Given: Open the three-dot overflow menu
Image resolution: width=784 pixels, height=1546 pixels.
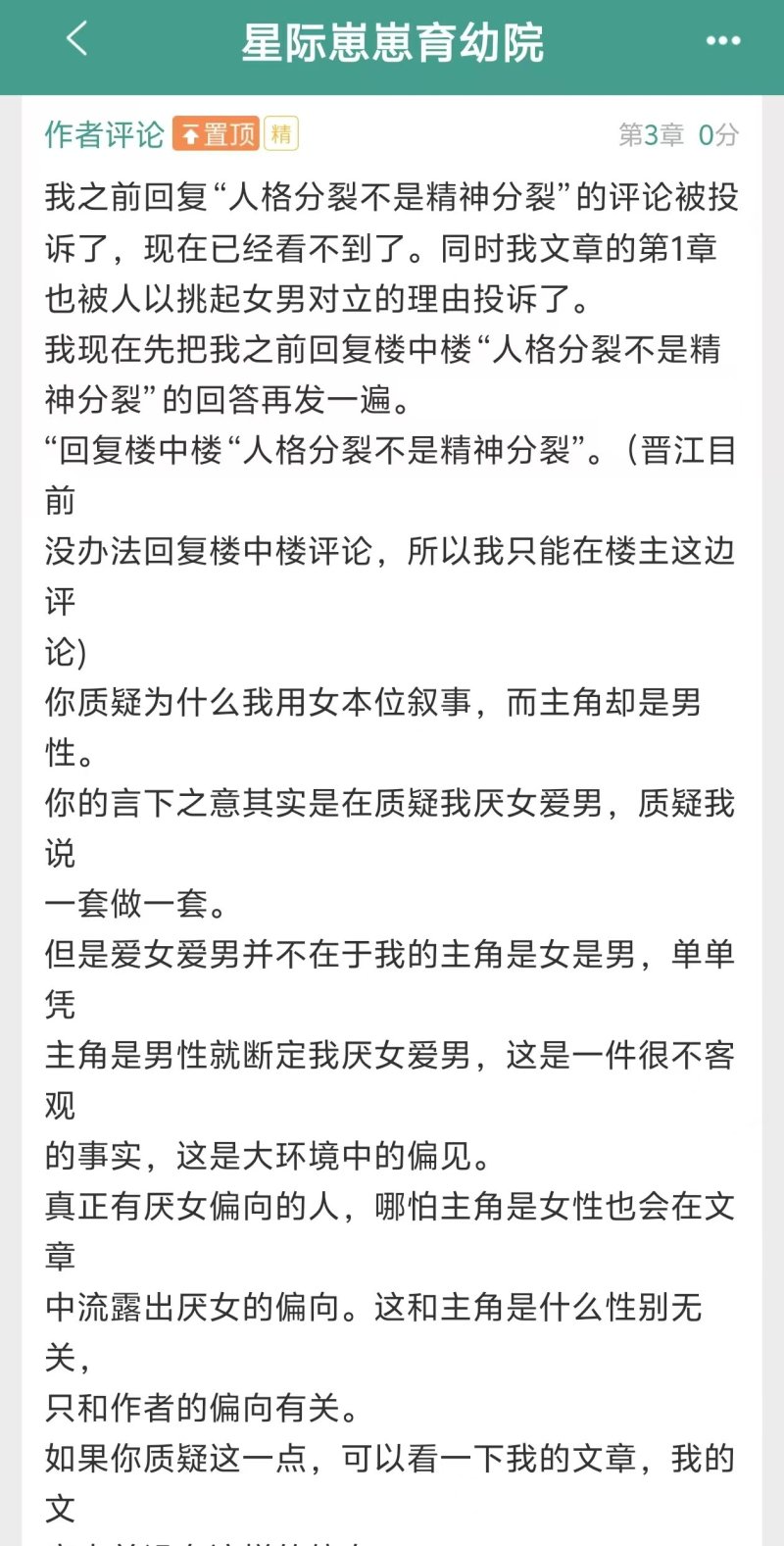Looking at the screenshot, I should [723, 41].
